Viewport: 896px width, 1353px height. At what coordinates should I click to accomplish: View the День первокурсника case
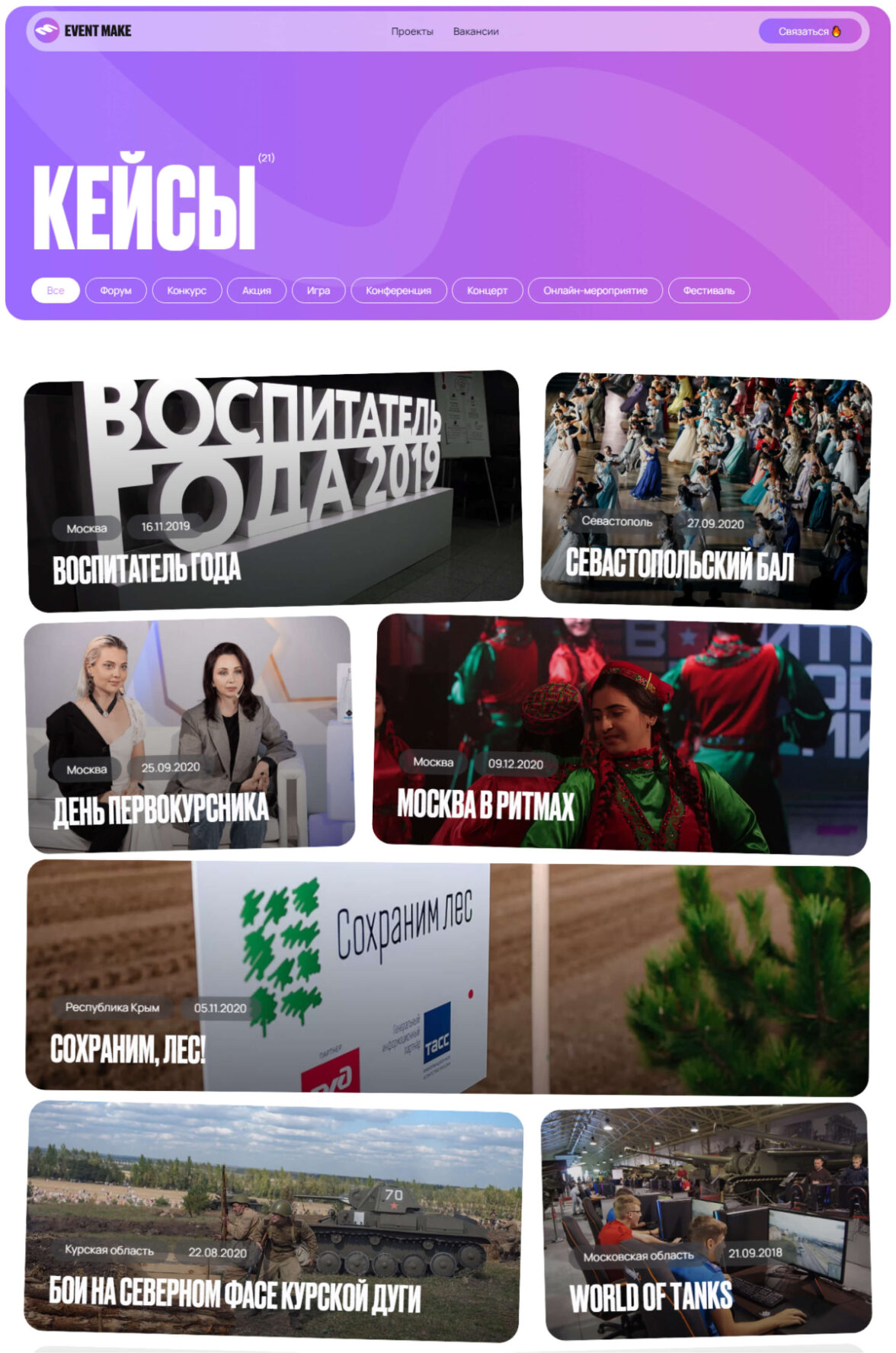(190, 734)
